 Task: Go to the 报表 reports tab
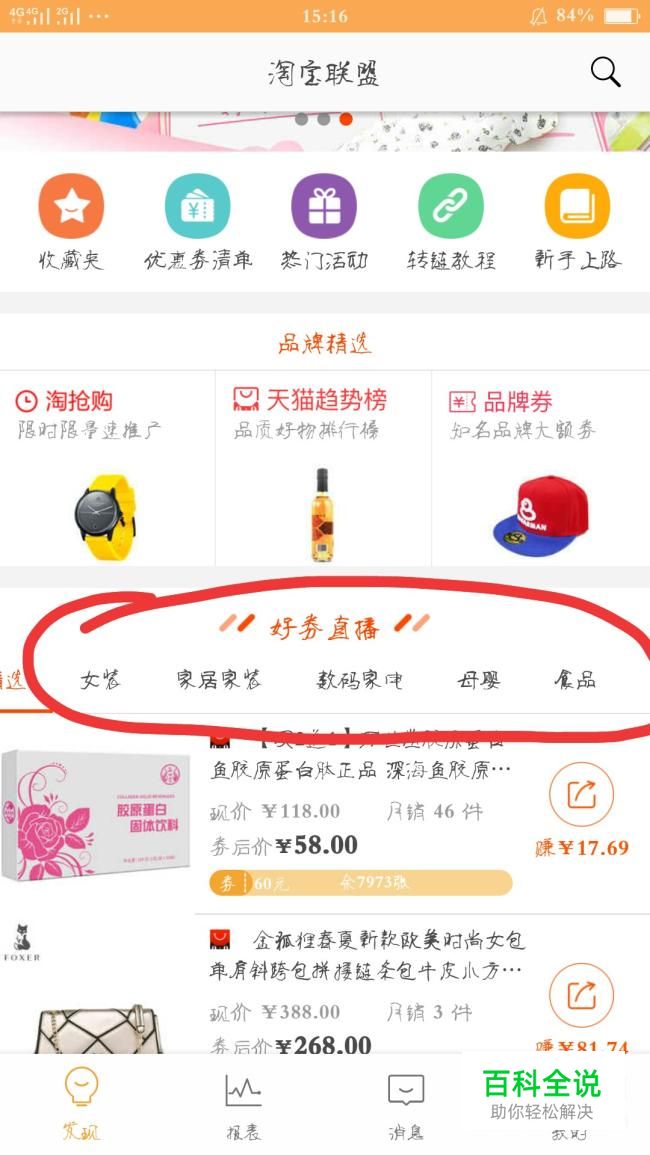pos(243,1105)
